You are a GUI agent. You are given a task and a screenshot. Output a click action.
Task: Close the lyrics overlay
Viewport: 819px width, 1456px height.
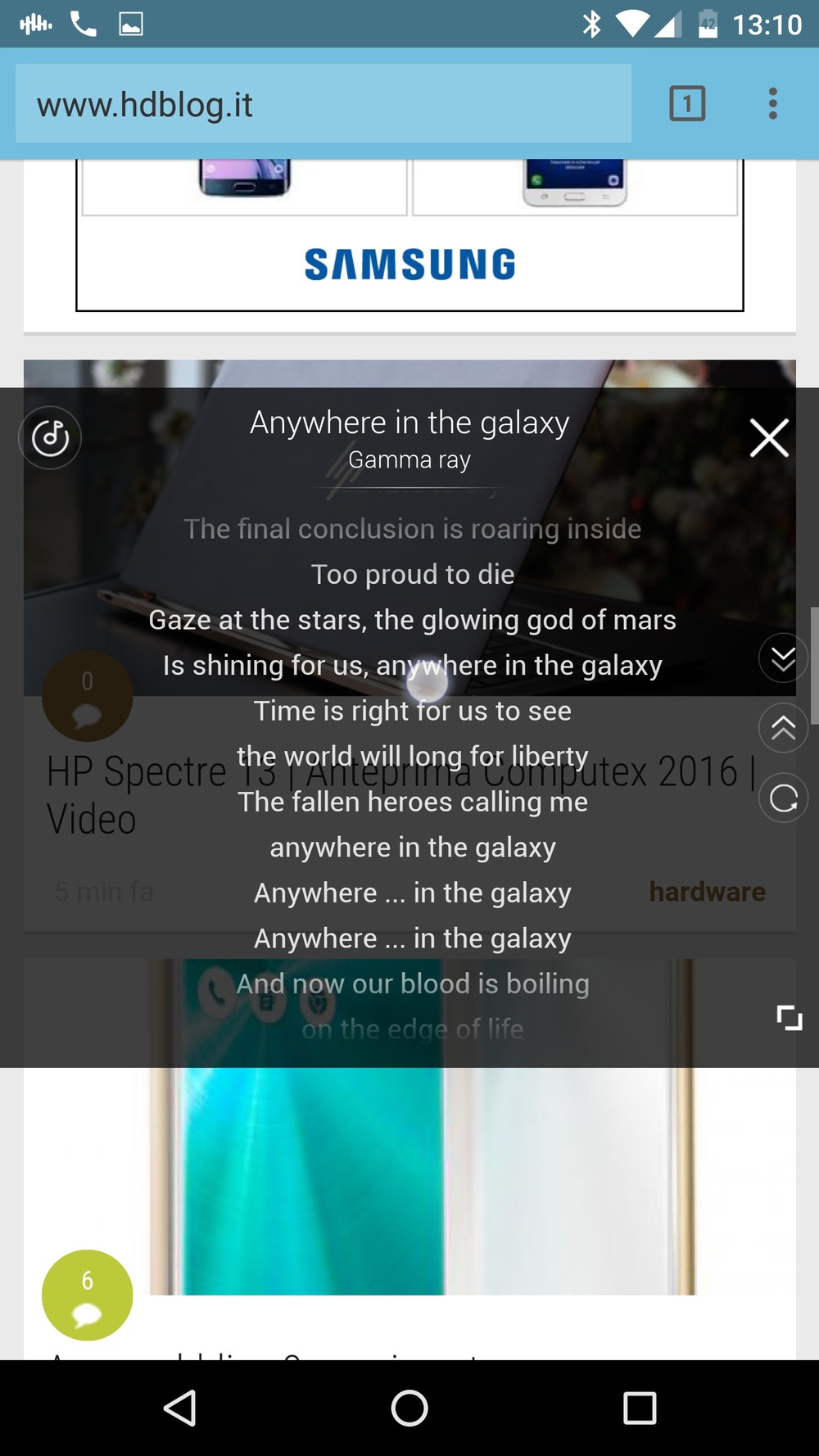click(768, 437)
